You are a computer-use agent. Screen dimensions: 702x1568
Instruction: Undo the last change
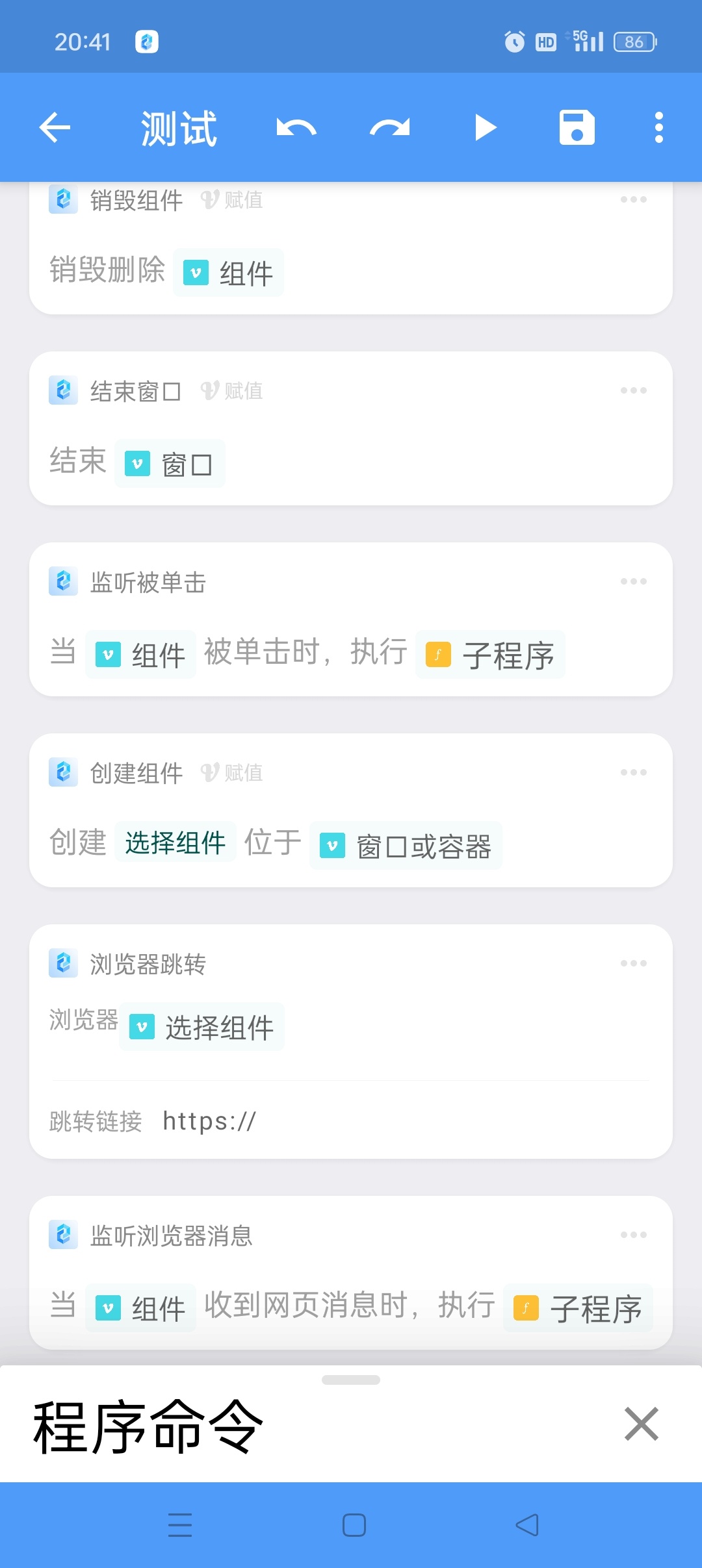tap(296, 127)
